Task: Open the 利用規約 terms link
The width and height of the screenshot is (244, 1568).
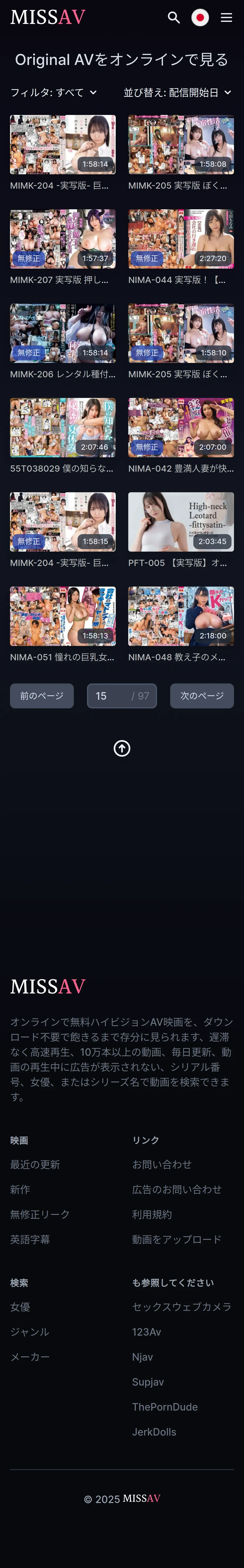Action: pos(152,1214)
